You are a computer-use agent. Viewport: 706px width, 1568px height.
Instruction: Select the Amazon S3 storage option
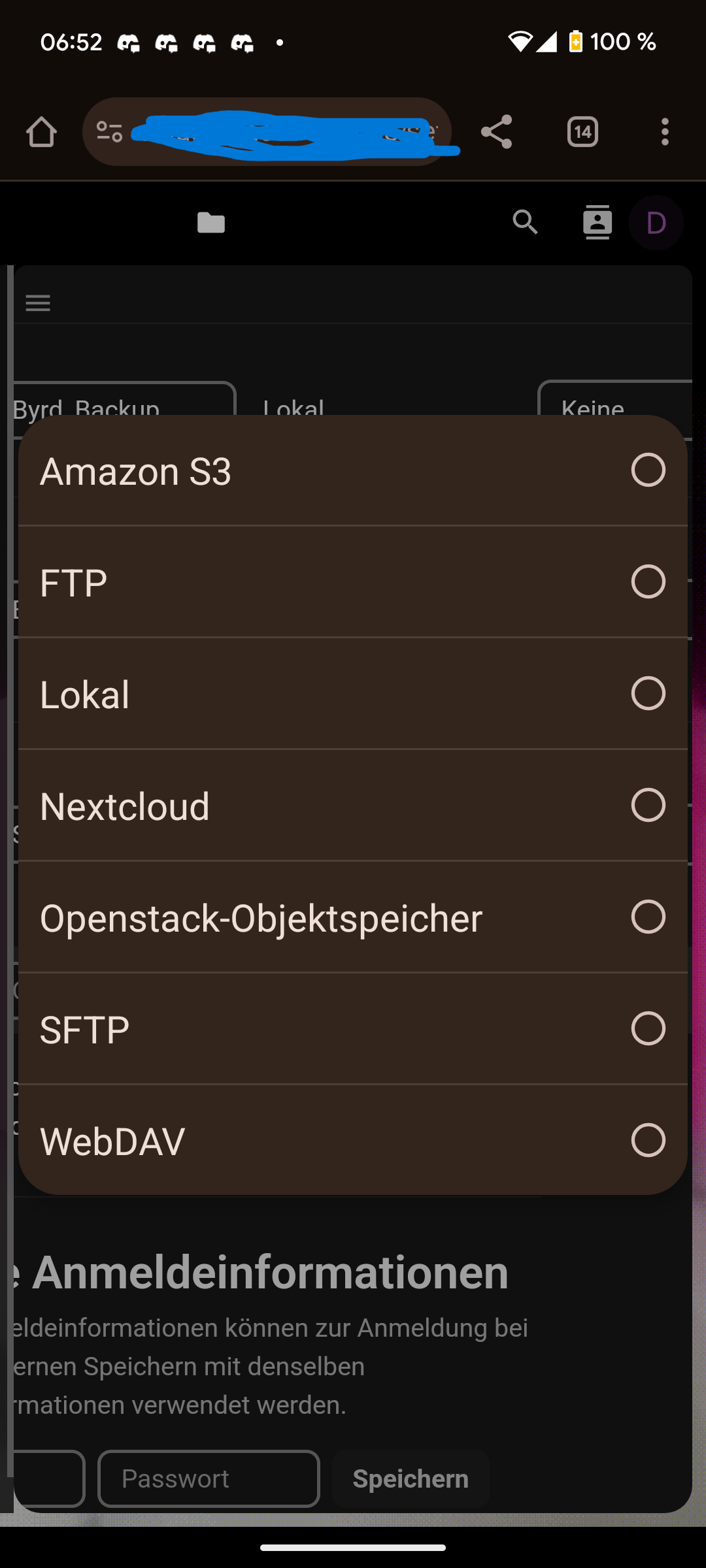353,470
